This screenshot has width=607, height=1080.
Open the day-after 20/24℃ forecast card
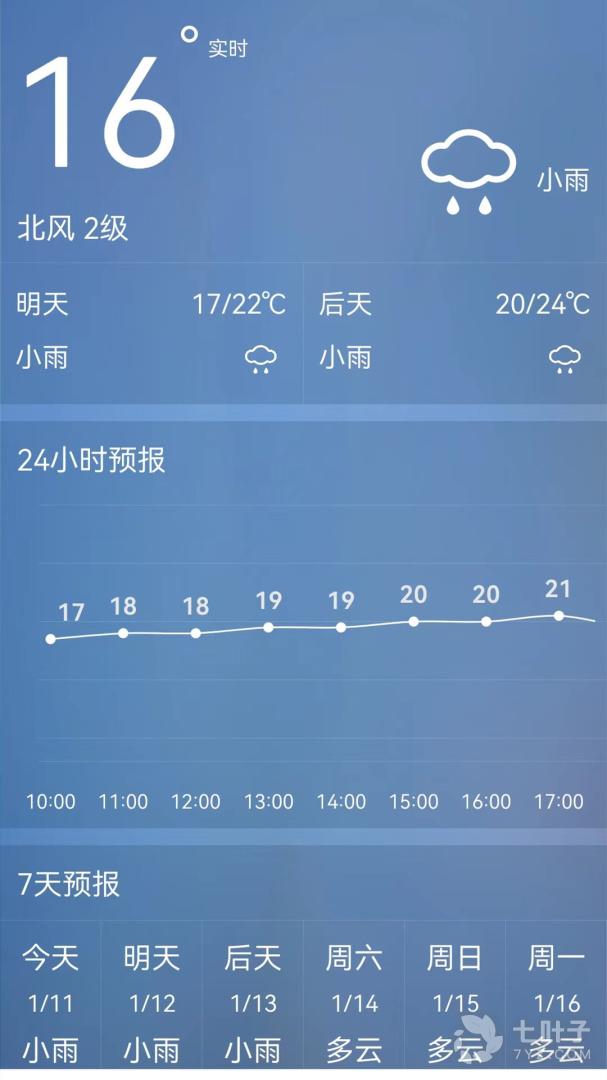point(454,331)
